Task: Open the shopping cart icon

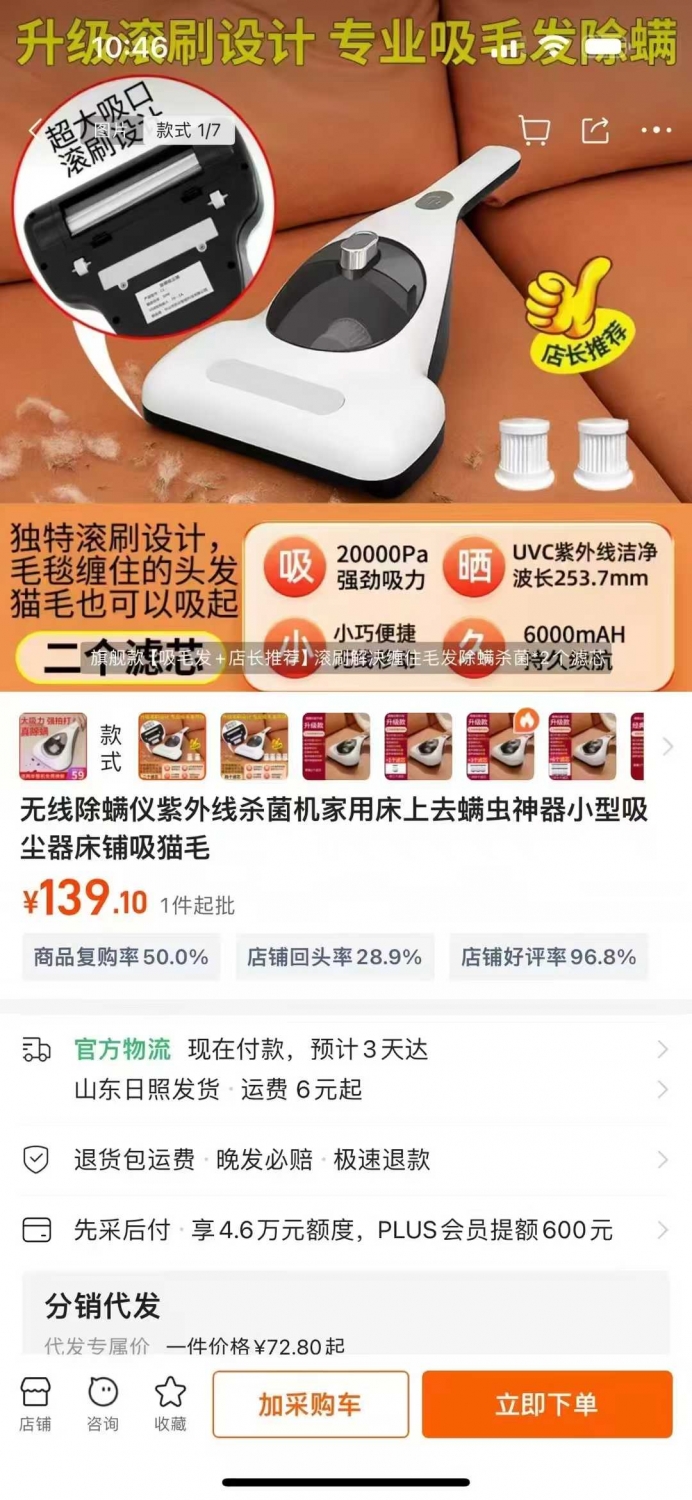Action: point(534,130)
